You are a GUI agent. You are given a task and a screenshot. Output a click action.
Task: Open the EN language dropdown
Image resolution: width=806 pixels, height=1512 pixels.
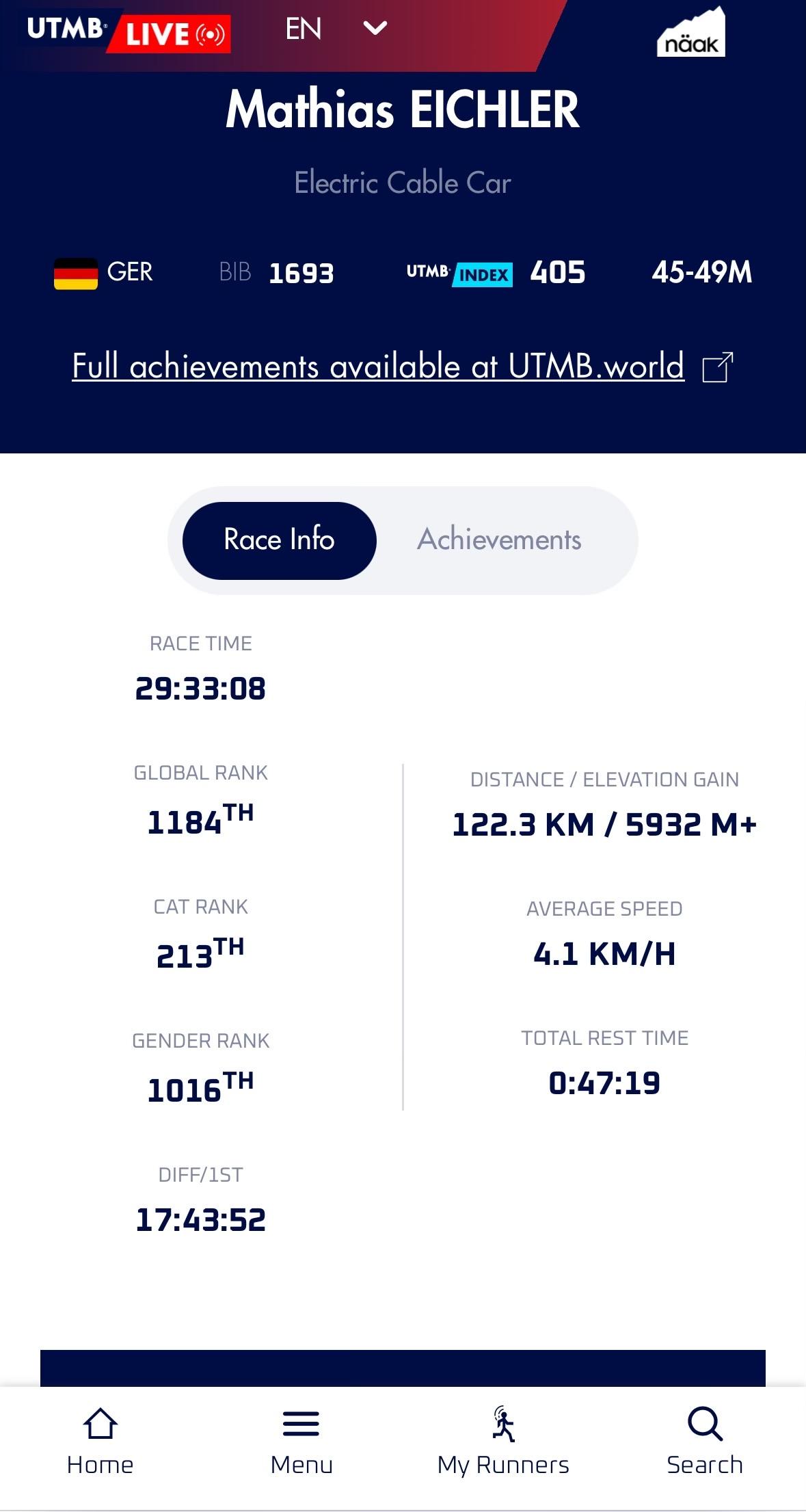(x=336, y=29)
